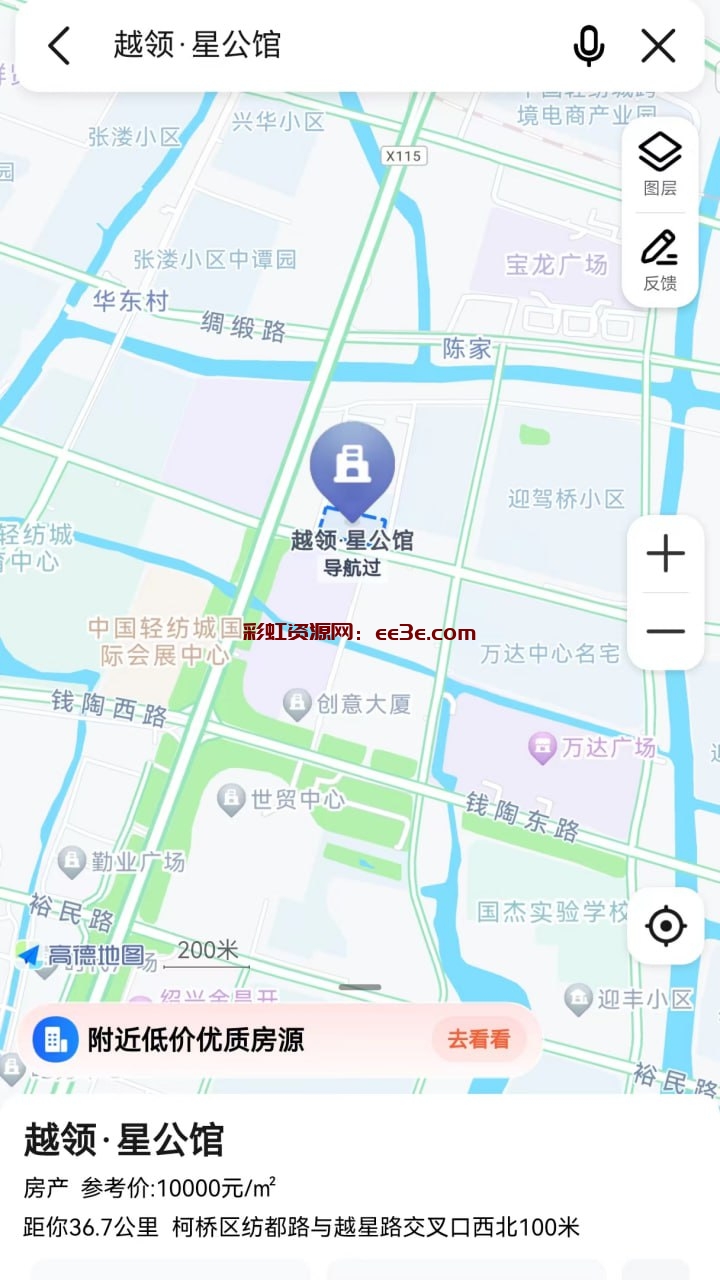Go back with the left arrow
Image resolution: width=720 pixels, height=1280 pixels.
point(57,45)
